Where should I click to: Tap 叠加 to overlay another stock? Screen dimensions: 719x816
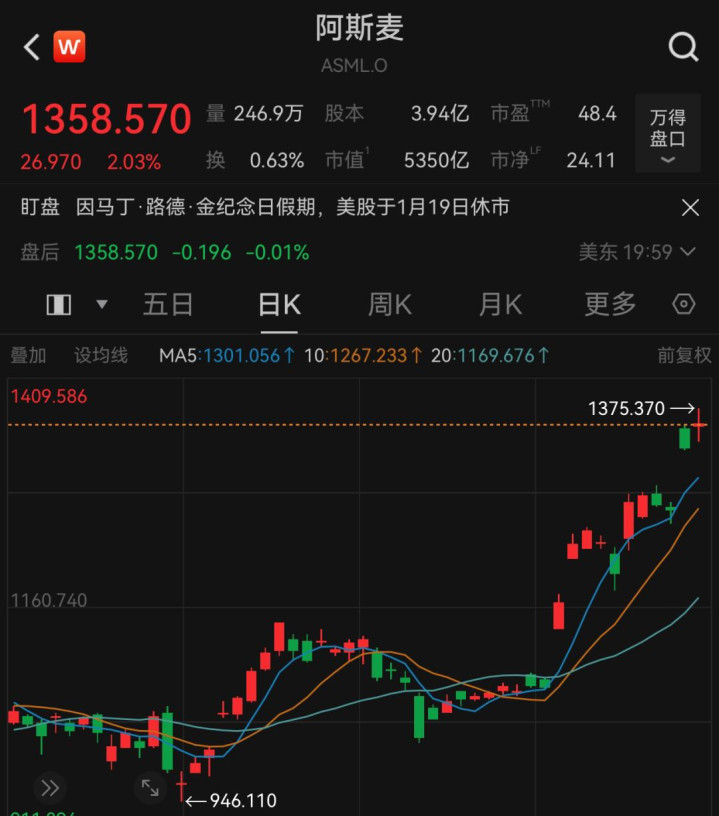pos(28,355)
